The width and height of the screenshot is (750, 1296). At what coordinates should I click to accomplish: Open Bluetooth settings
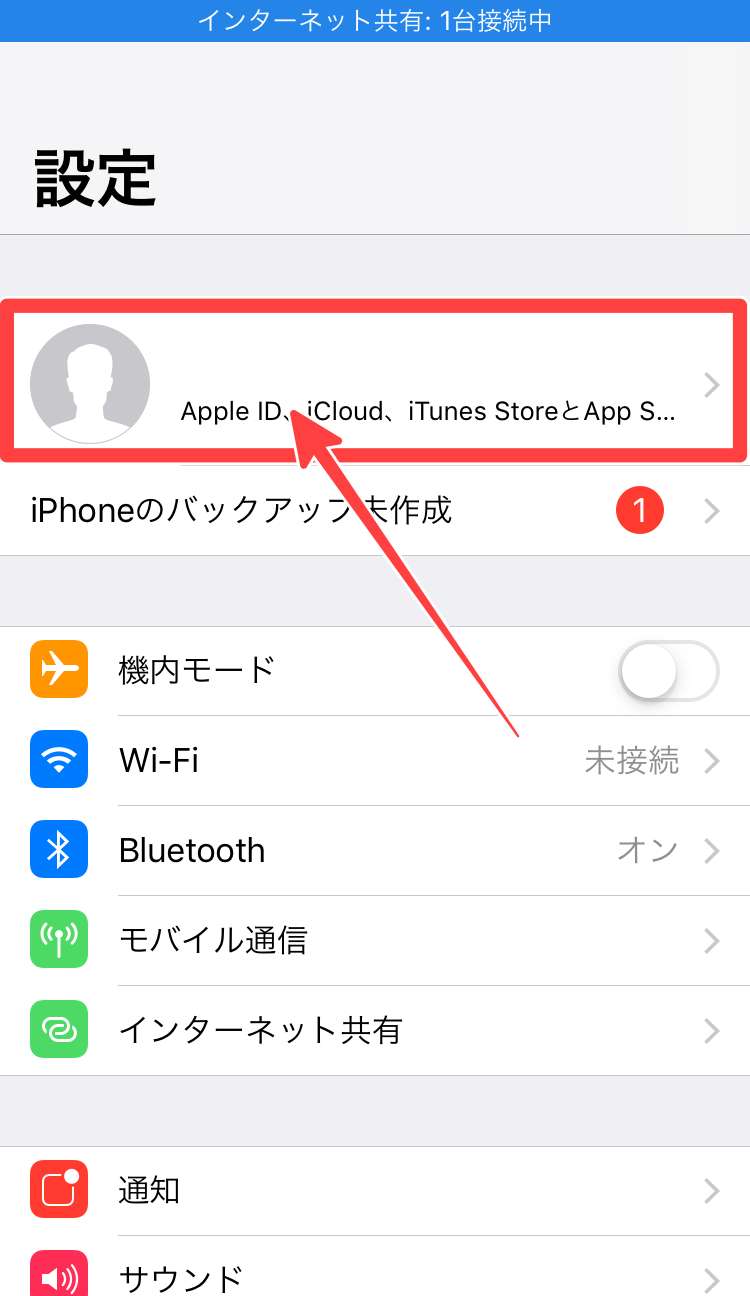[375, 851]
